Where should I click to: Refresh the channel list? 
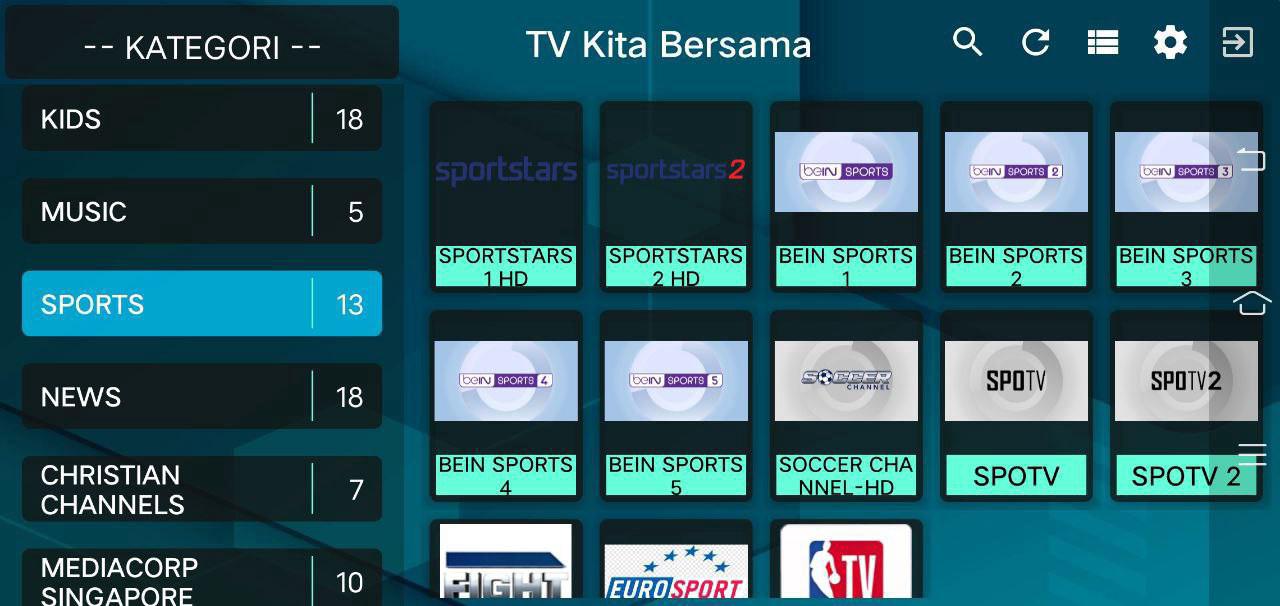coord(1035,42)
